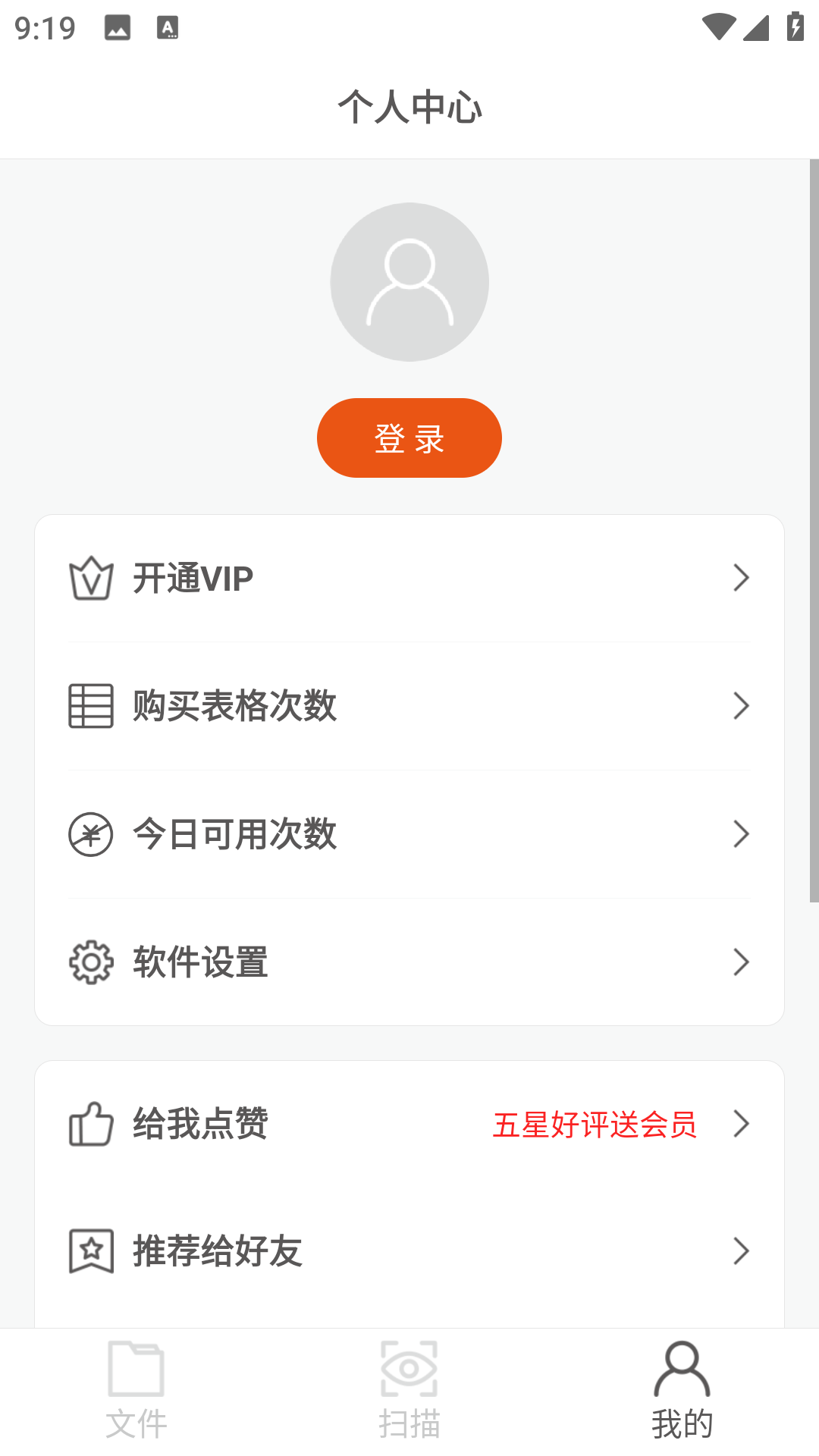819x1456 pixels.
Task: Go to the 我的 tab
Action: 682,1392
